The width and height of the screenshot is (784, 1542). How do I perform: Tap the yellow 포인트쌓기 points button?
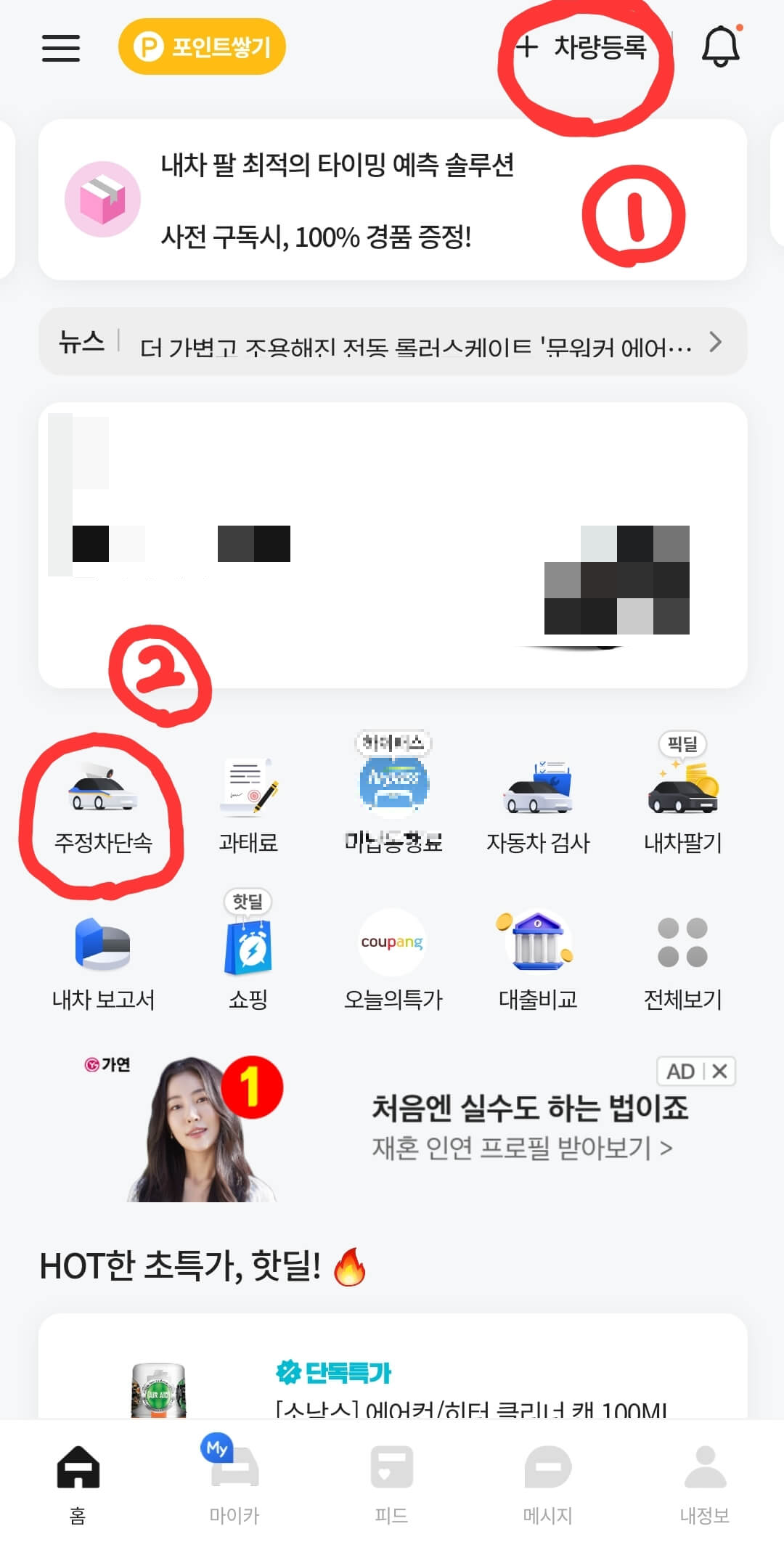pos(202,46)
